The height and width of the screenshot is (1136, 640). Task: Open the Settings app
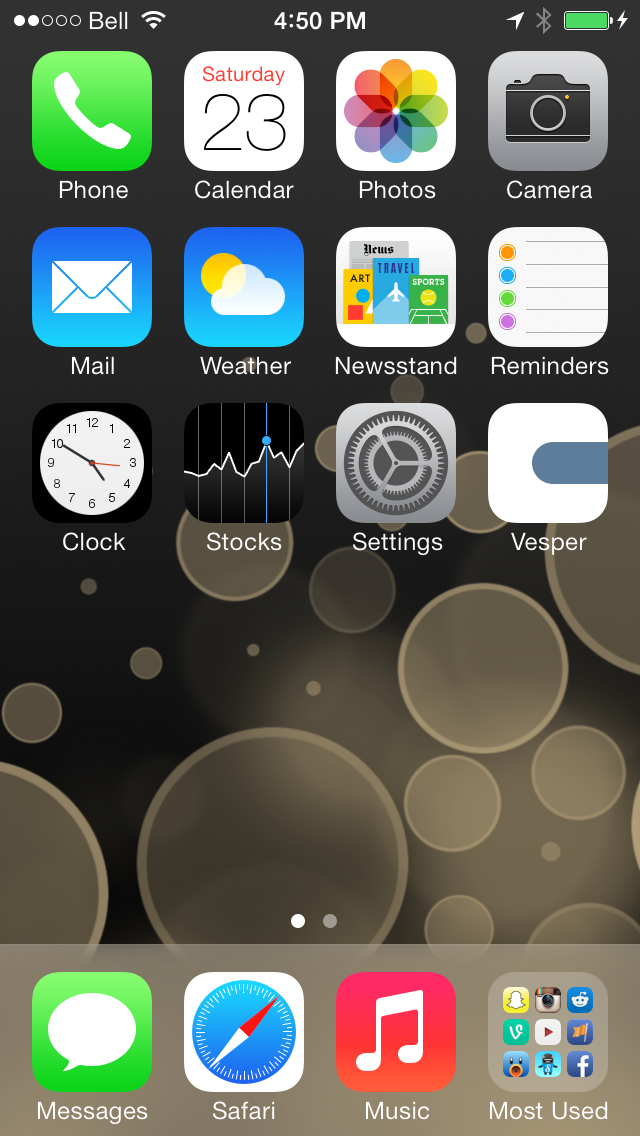tap(396, 463)
